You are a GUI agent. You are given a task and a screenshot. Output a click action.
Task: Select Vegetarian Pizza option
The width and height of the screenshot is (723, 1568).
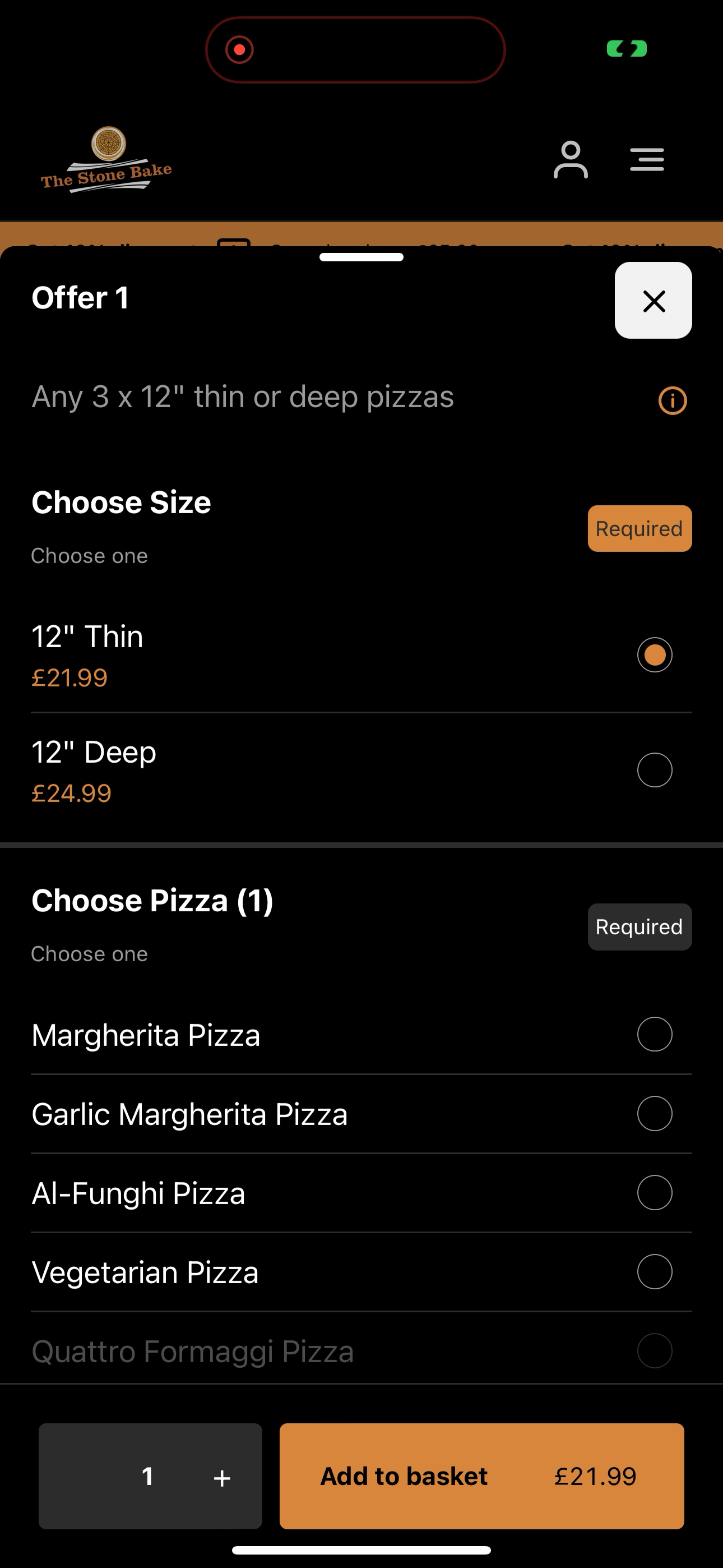click(361, 1272)
